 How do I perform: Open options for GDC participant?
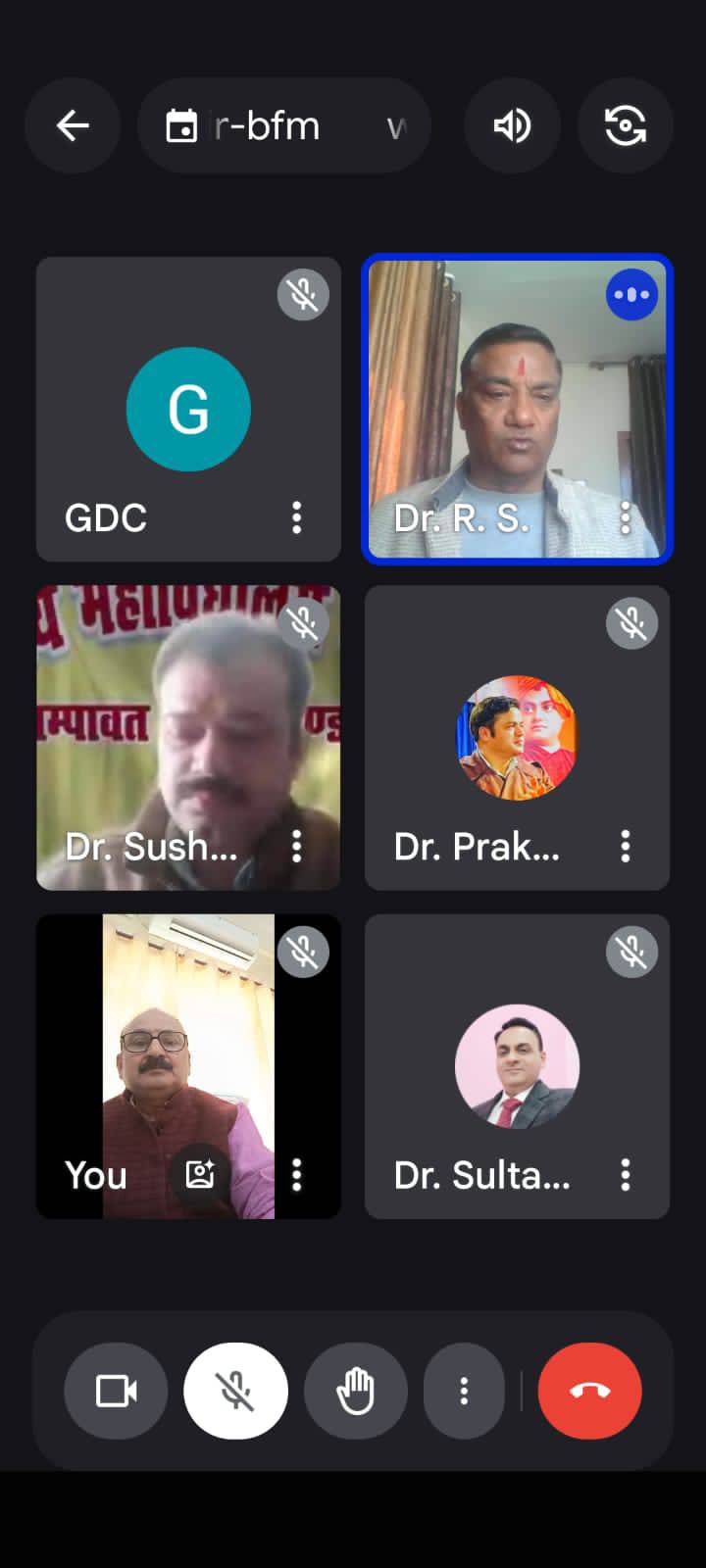296,517
